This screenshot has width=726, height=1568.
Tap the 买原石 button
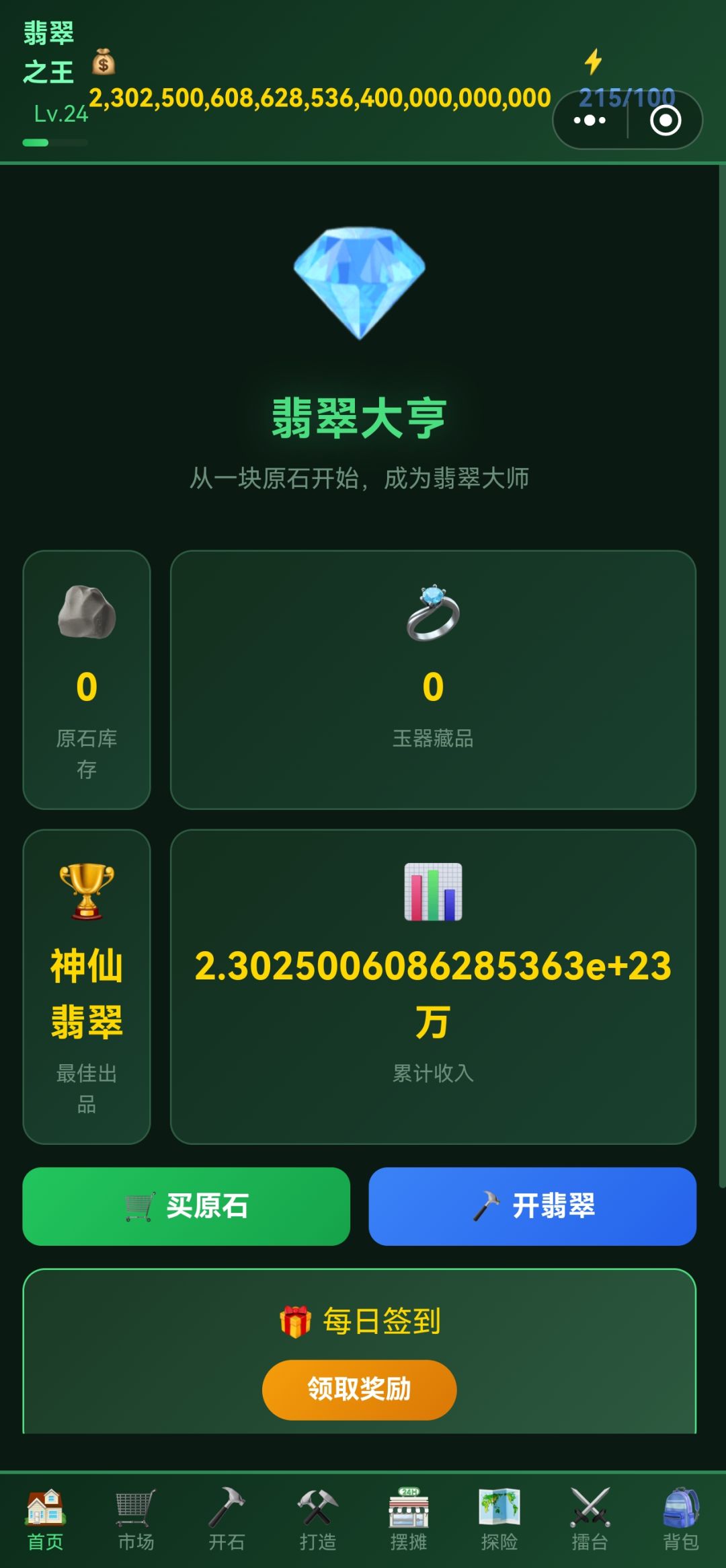[x=186, y=1206]
